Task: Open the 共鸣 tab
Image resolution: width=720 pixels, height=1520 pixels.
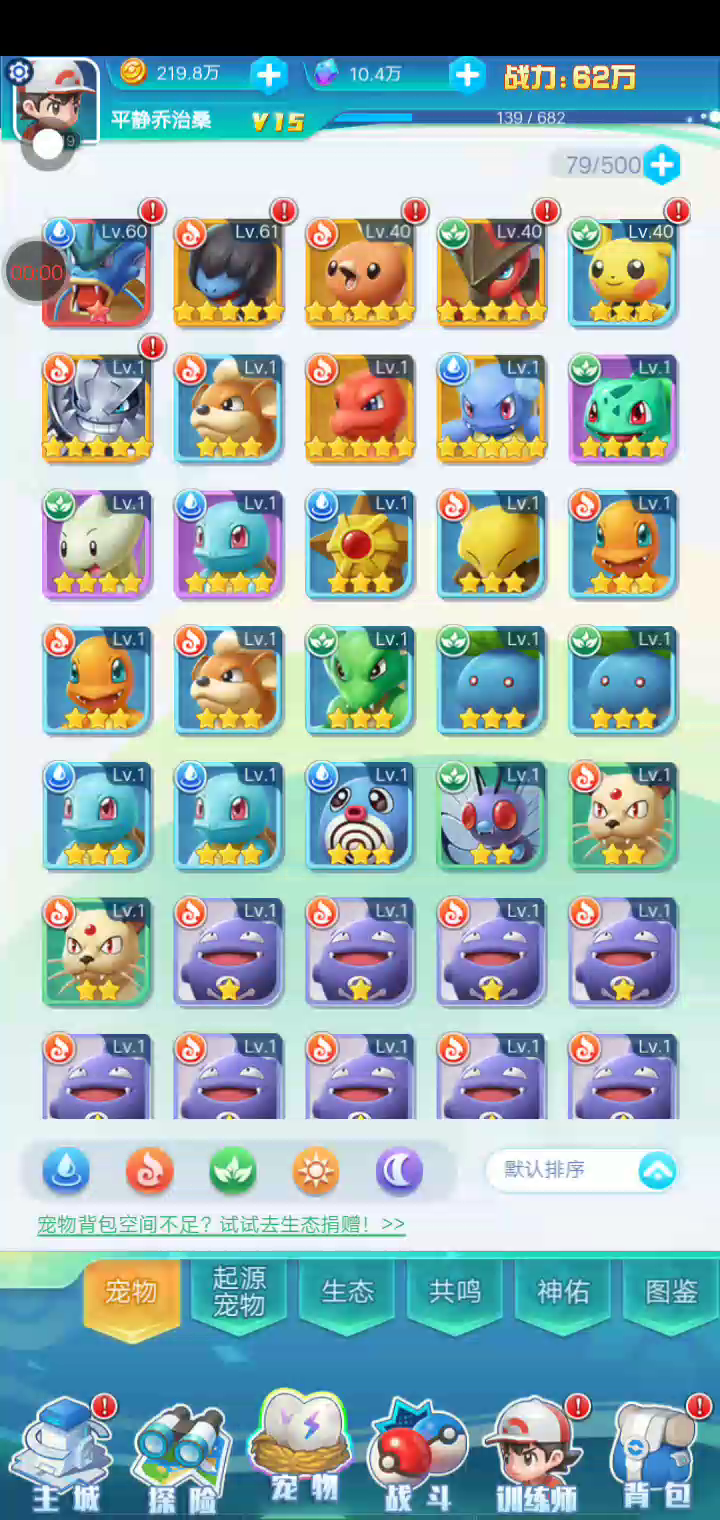Action: point(455,1292)
